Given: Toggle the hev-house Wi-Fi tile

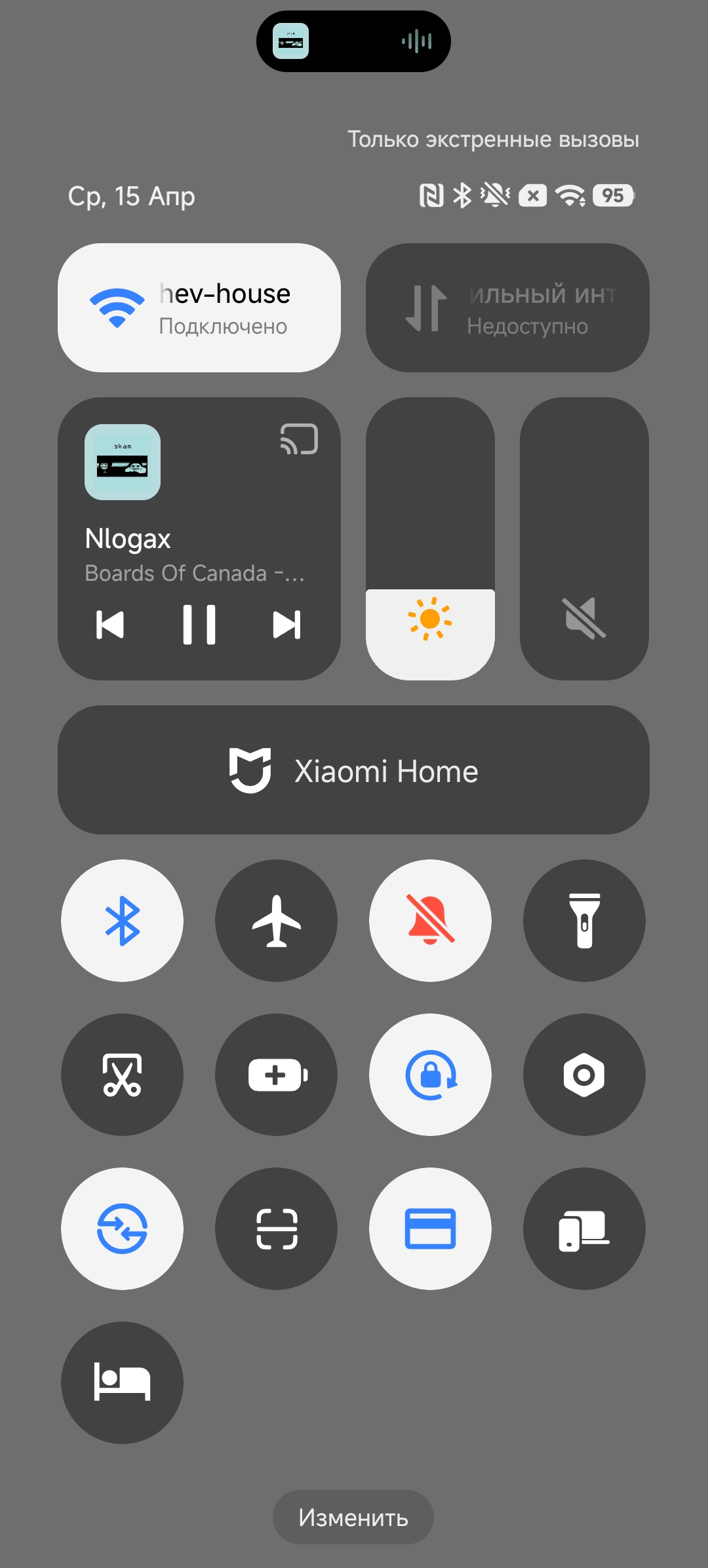Looking at the screenshot, I should [199, 308].
